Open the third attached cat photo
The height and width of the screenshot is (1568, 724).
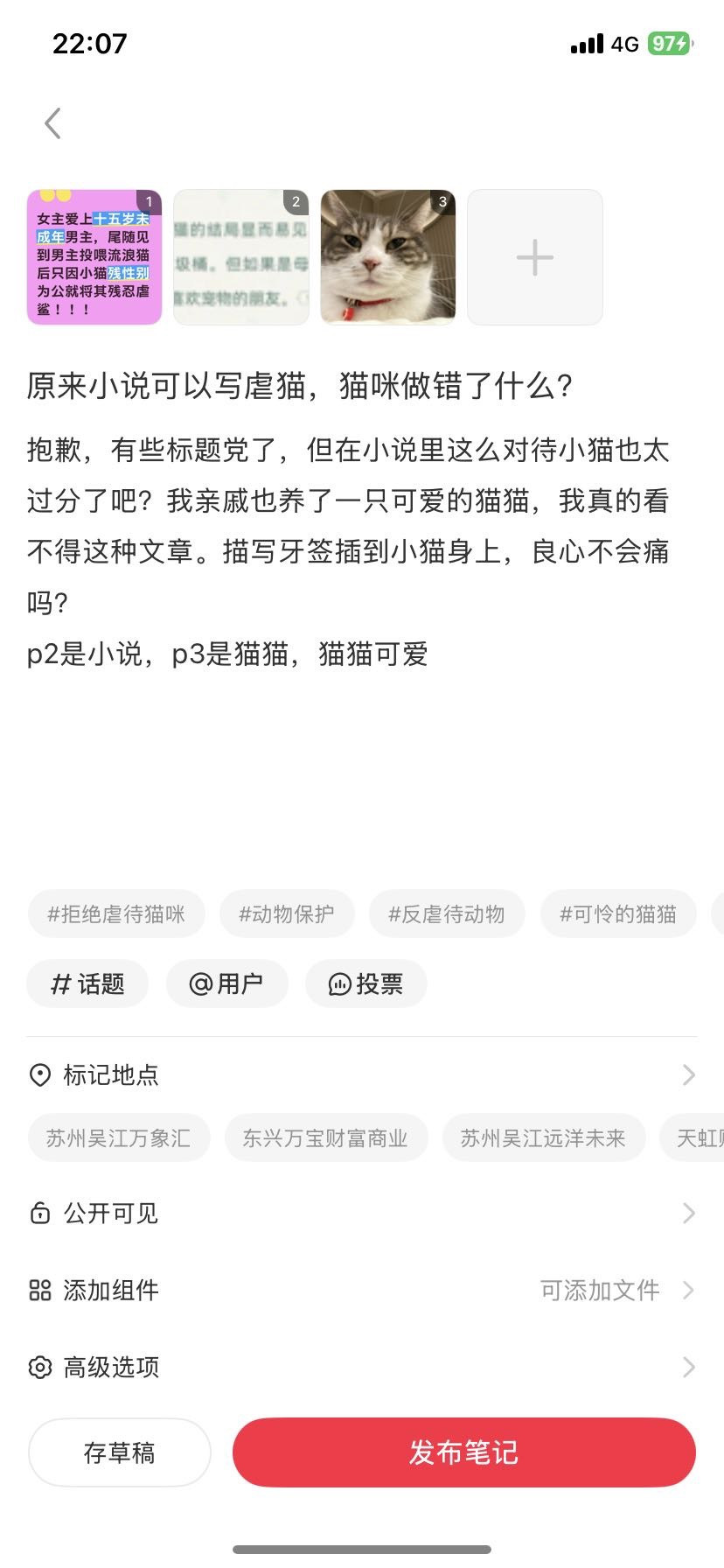coord(387,257)
